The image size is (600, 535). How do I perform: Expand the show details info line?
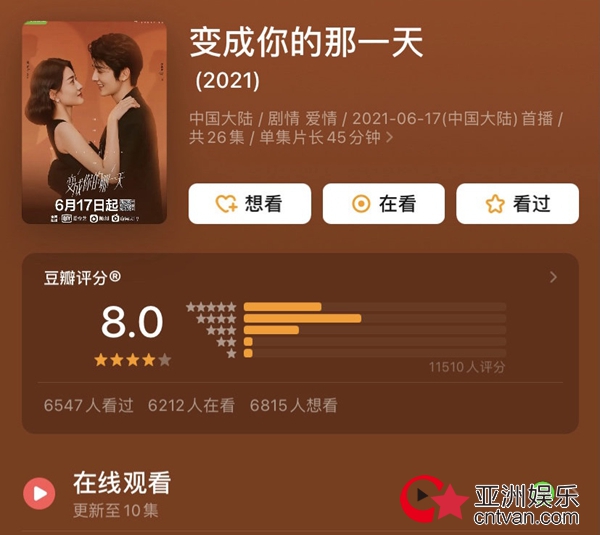pos(388,138)
